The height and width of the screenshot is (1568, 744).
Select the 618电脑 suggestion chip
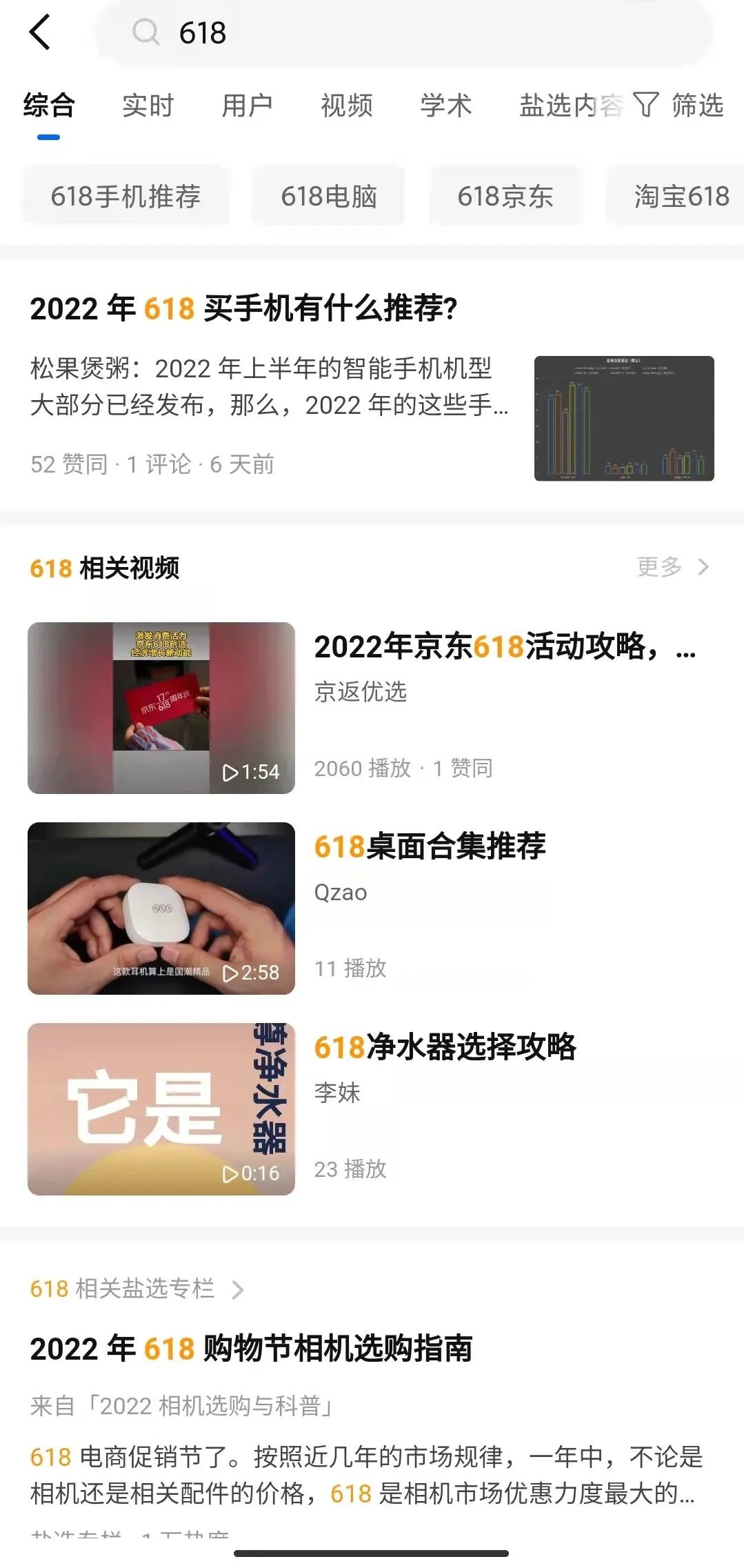coord(328,197)
